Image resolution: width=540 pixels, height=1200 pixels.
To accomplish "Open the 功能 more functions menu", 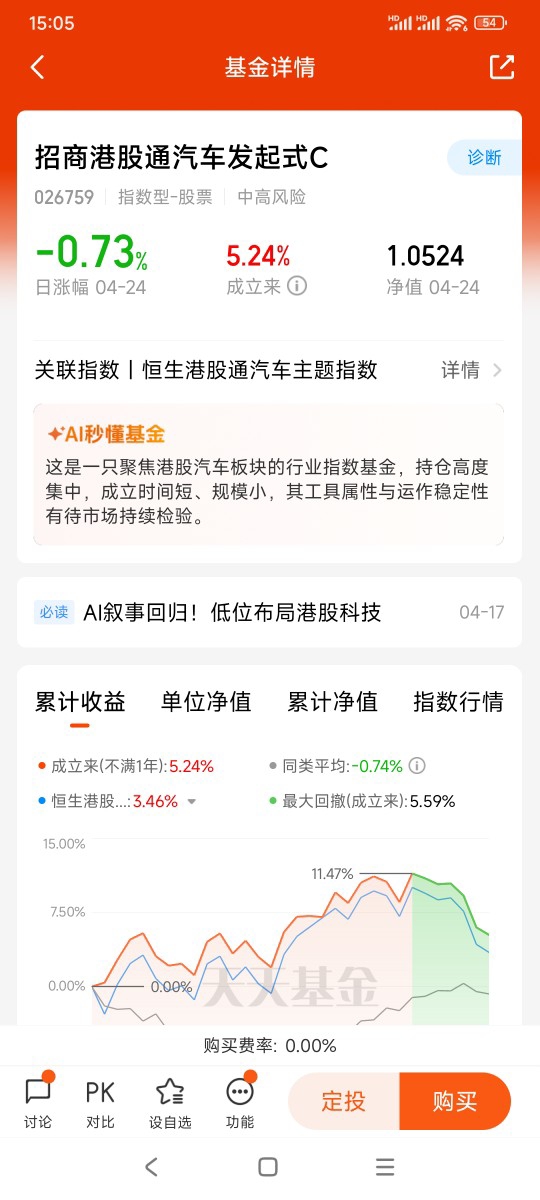I will 240,1101.
